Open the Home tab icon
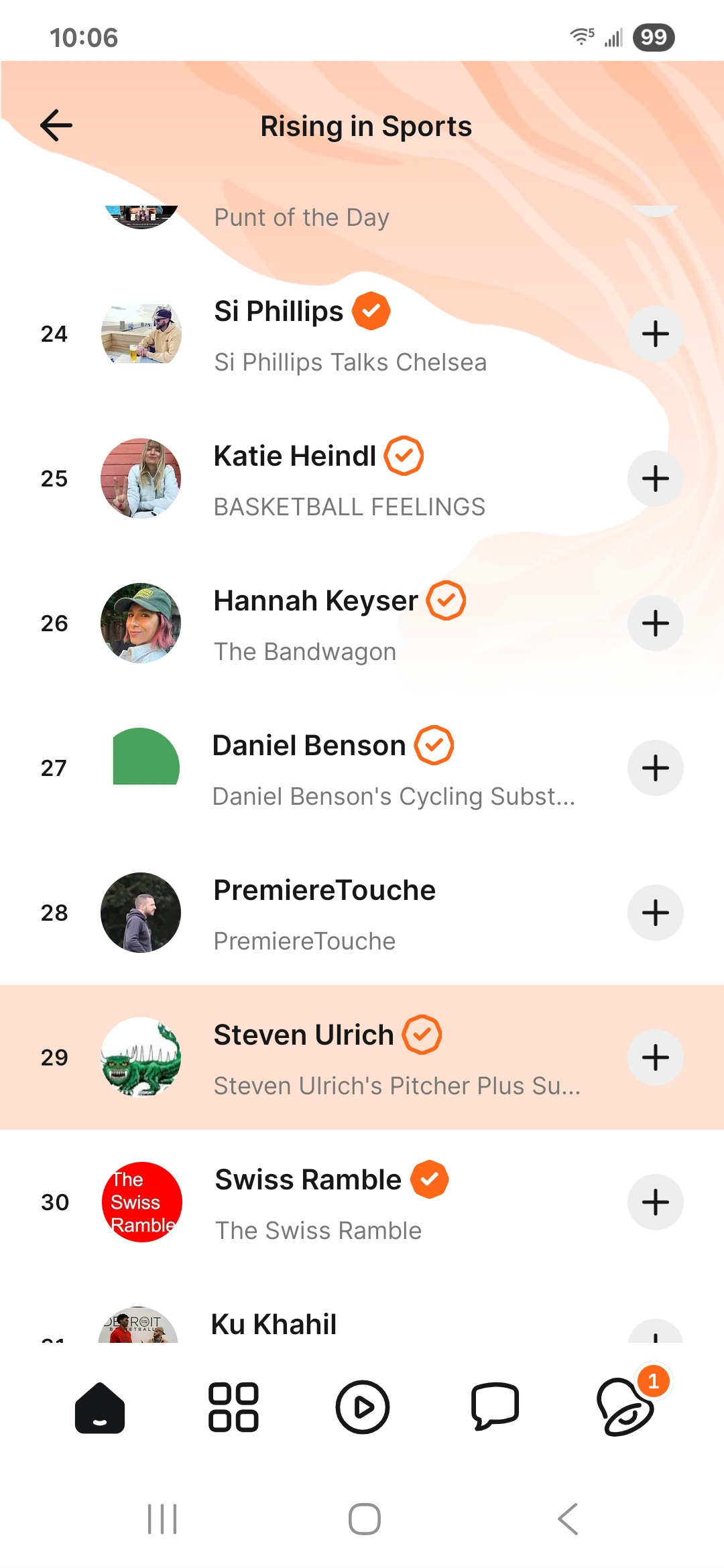Viewport: 724px width, 1568px height. point(99,1407)
